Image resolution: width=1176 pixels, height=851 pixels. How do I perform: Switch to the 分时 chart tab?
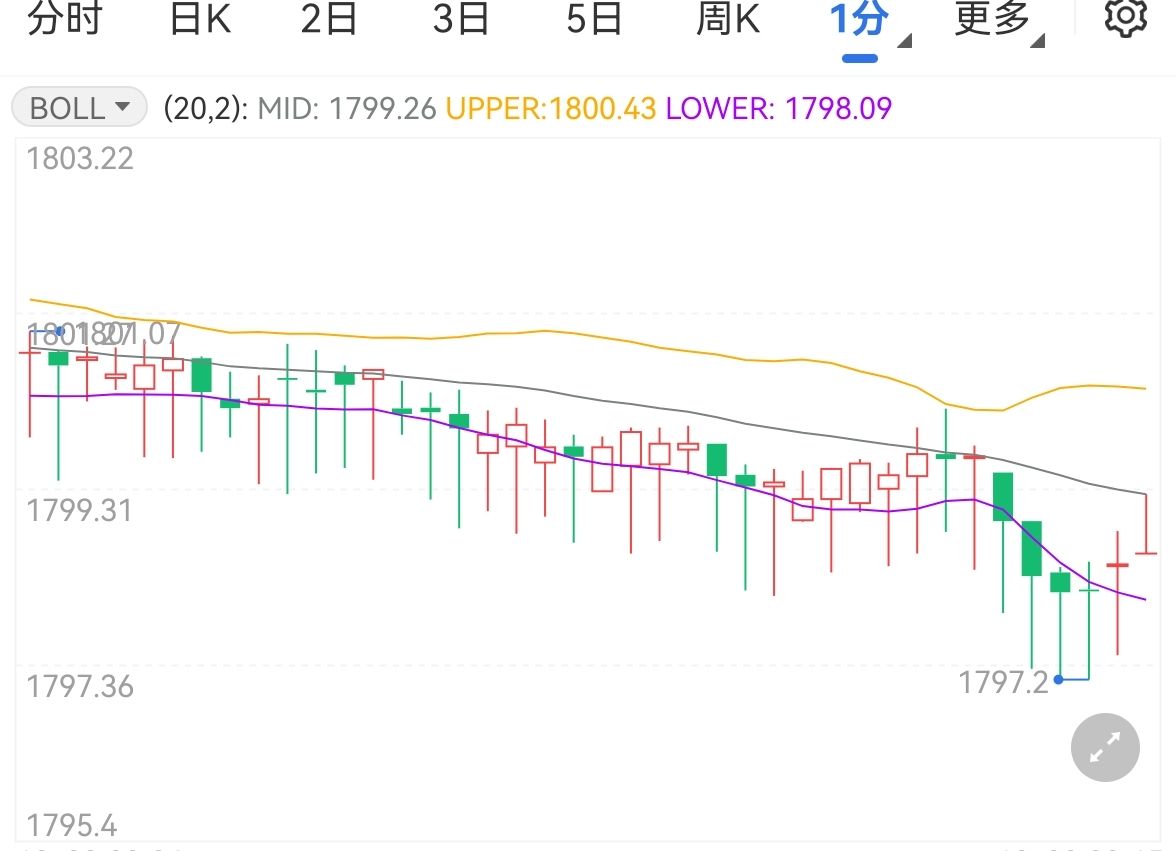coord(64,20)
